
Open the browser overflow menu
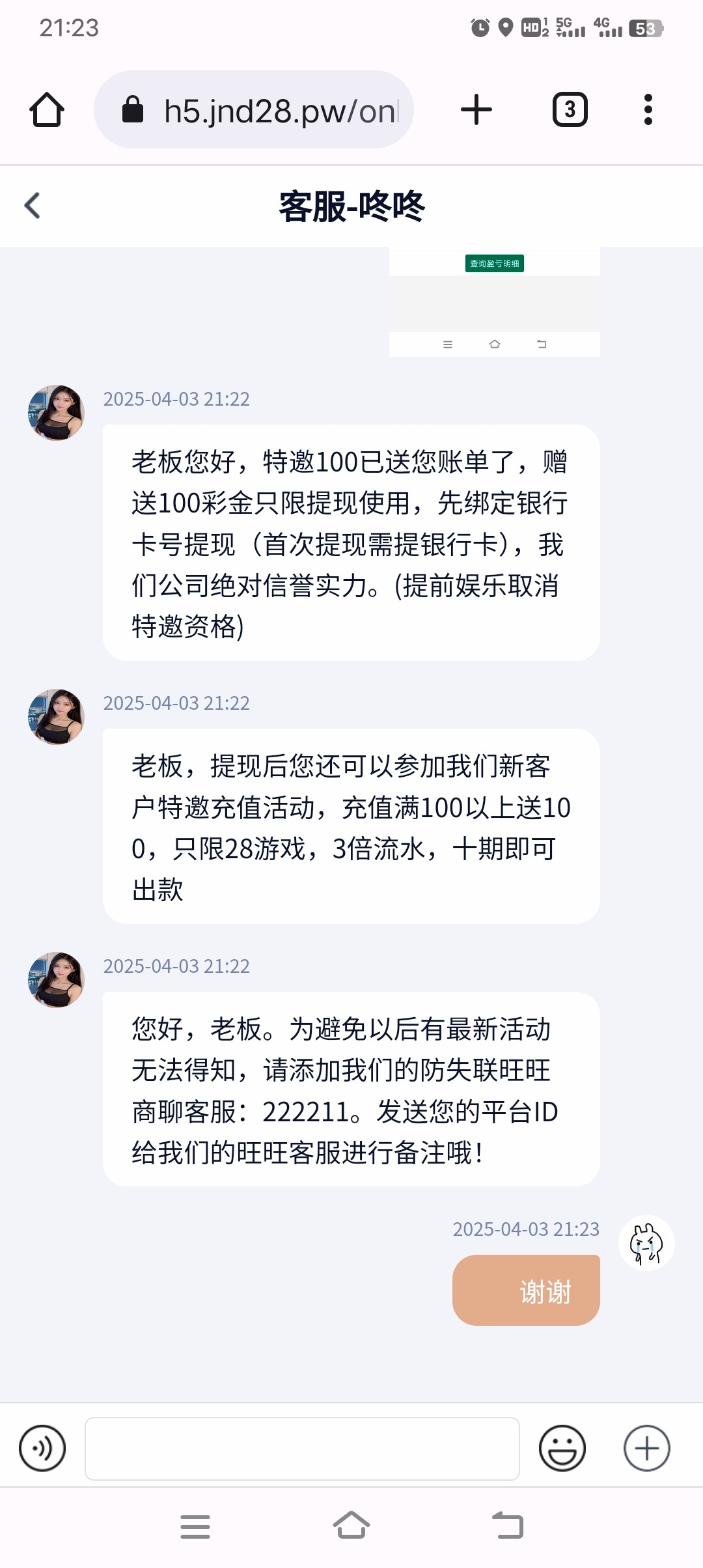[x=648, y=109]
